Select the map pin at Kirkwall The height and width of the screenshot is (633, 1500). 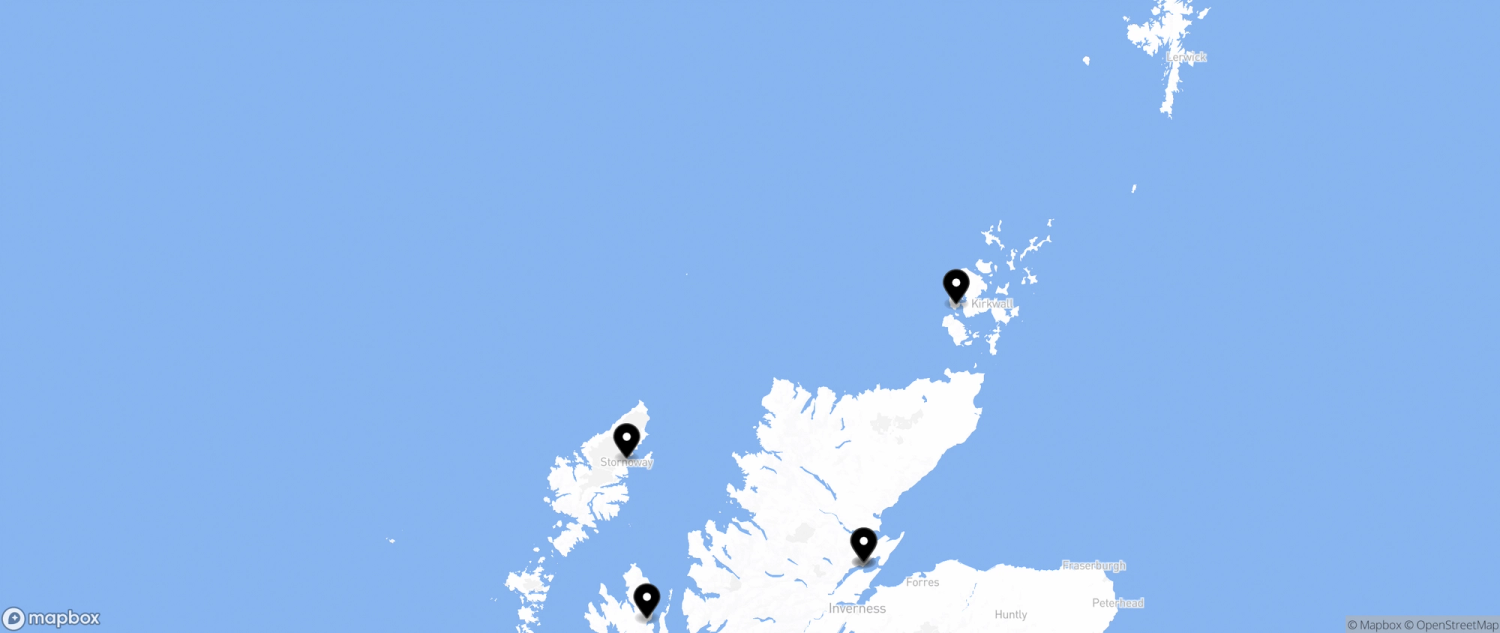click(956, 285)
